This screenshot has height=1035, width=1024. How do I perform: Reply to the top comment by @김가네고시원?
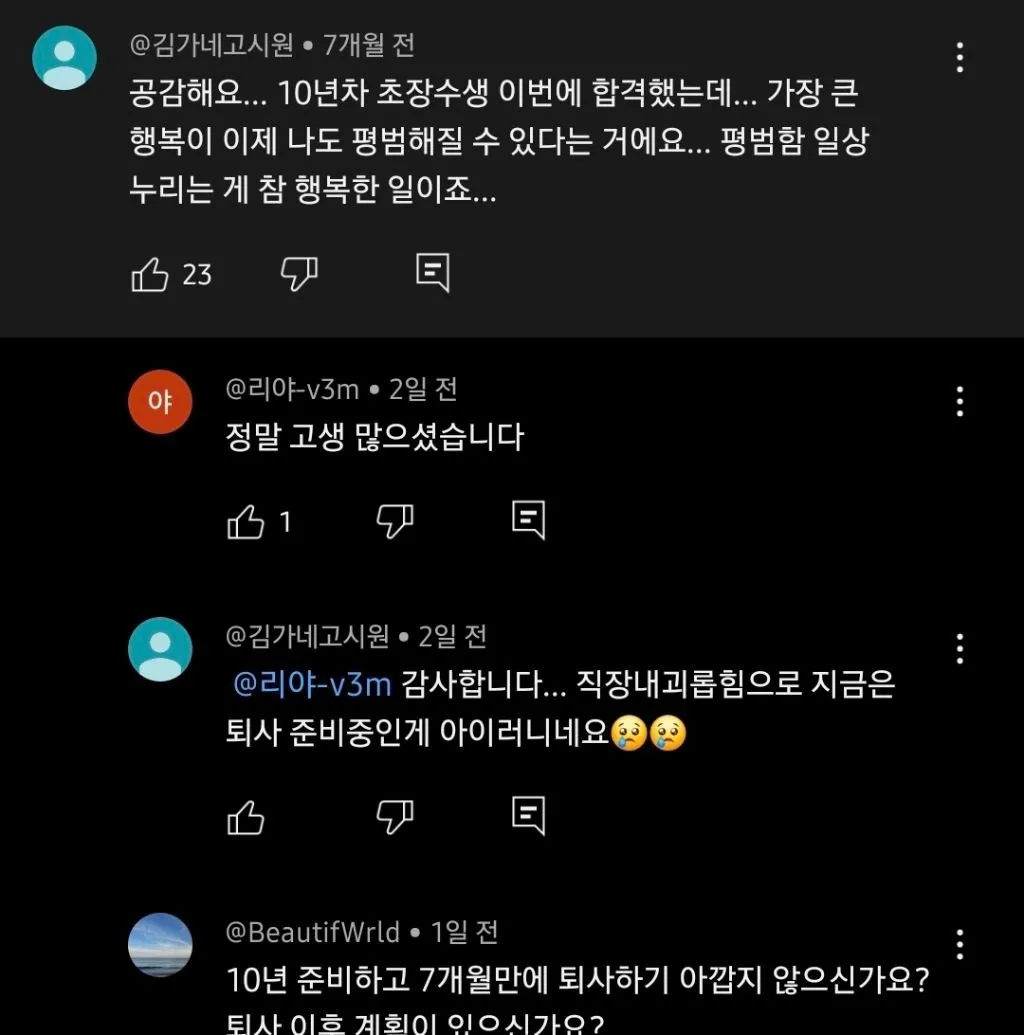coord(432,273)
